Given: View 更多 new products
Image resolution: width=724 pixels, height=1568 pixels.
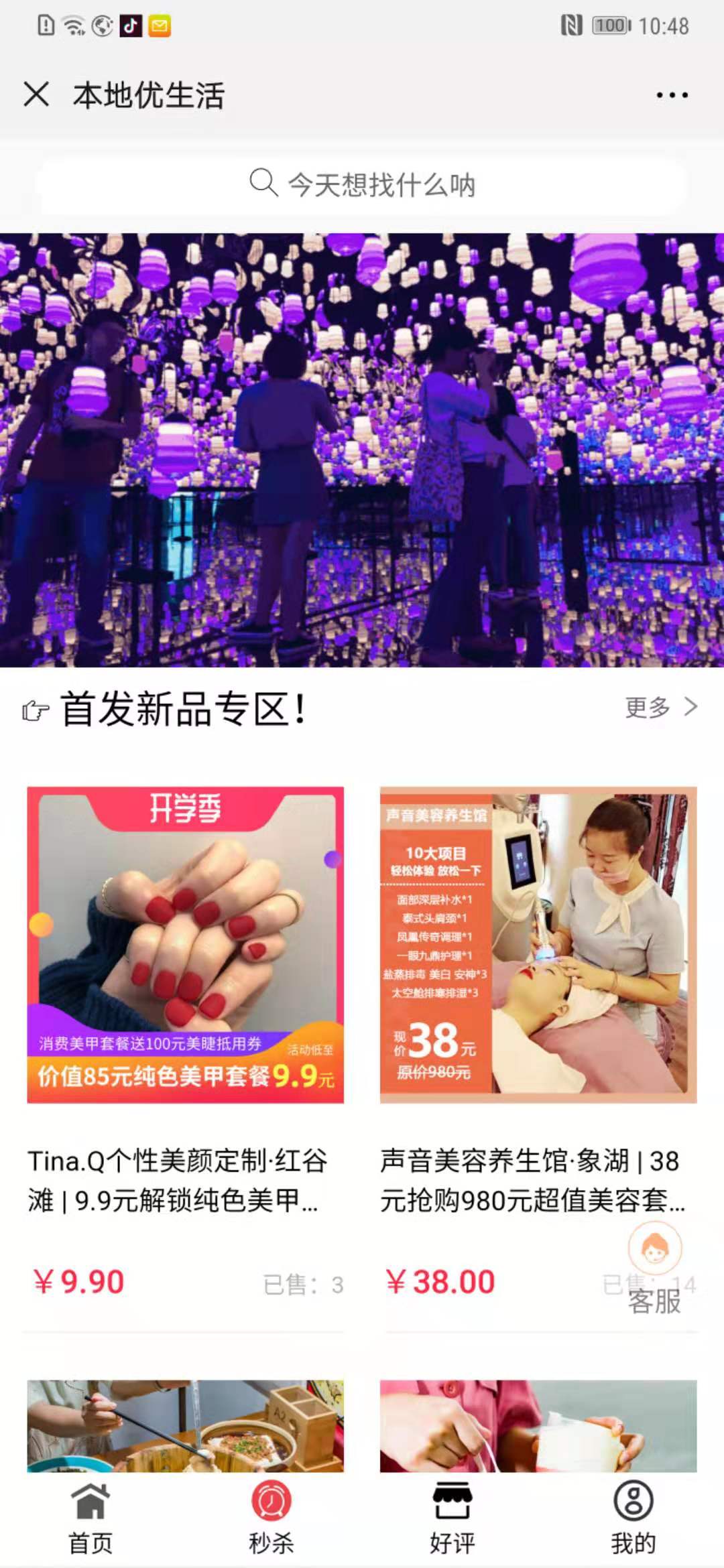Looking at the screenshot, I should click(661, 706).
